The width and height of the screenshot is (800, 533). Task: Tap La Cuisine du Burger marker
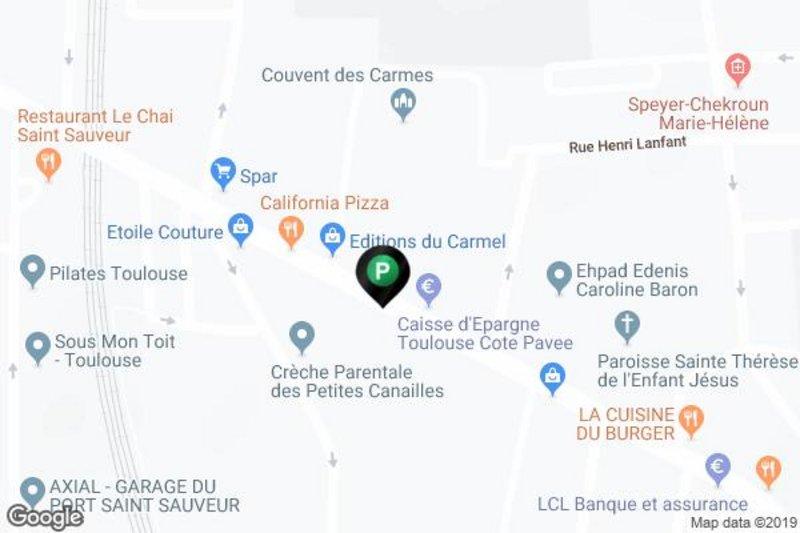tap(689, 417)
